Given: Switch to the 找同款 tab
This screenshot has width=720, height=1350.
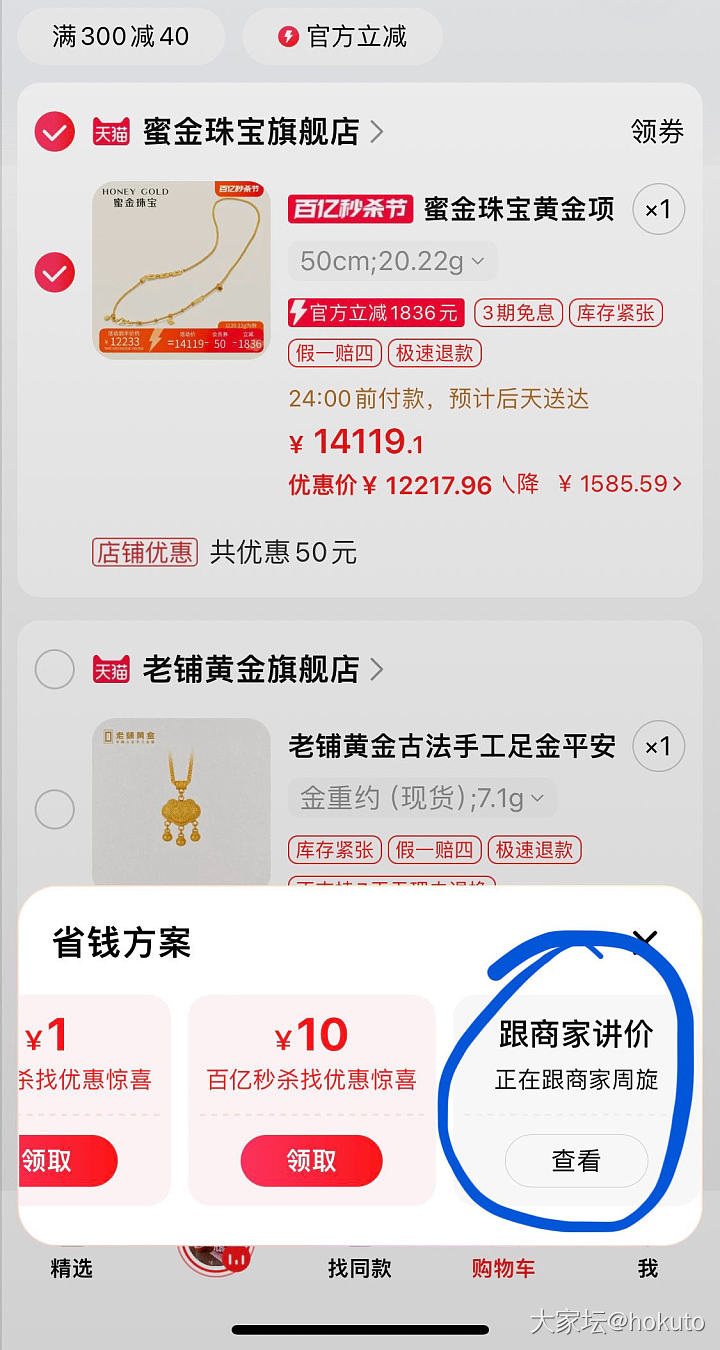Looking at the screenshot, I should 359,1268.
